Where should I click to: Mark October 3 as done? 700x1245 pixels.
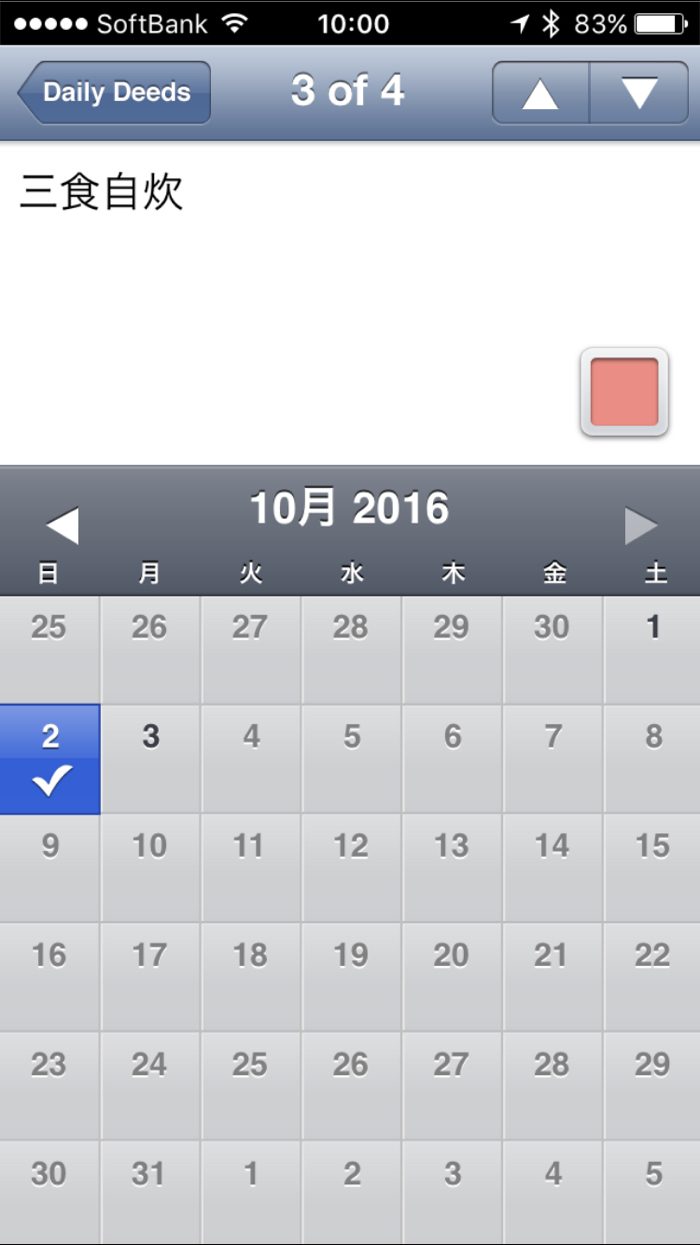(x=150, y=759)
